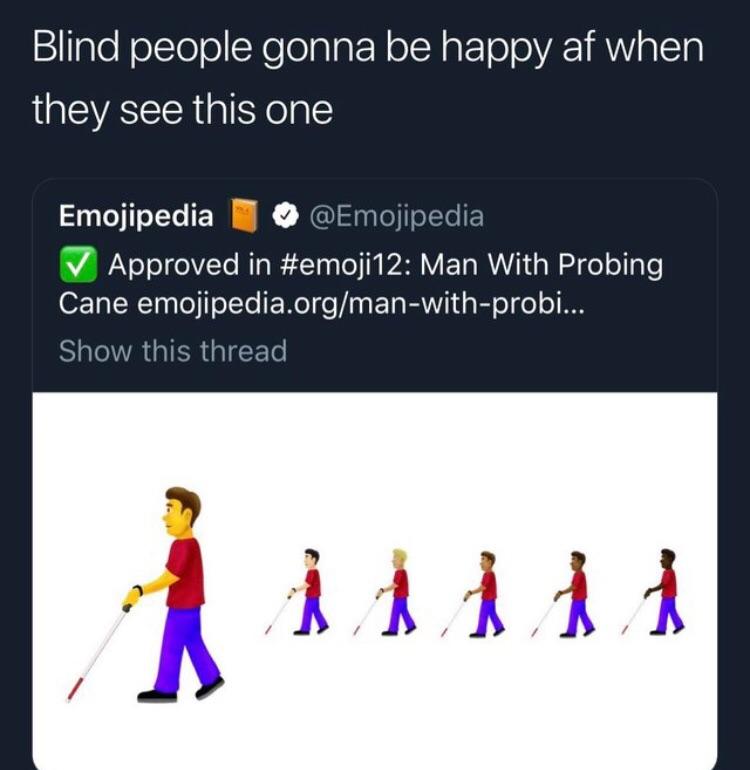This screenshot has width=750, height=770.
Task: Tap Show this thread
Action: coord(172,351)
